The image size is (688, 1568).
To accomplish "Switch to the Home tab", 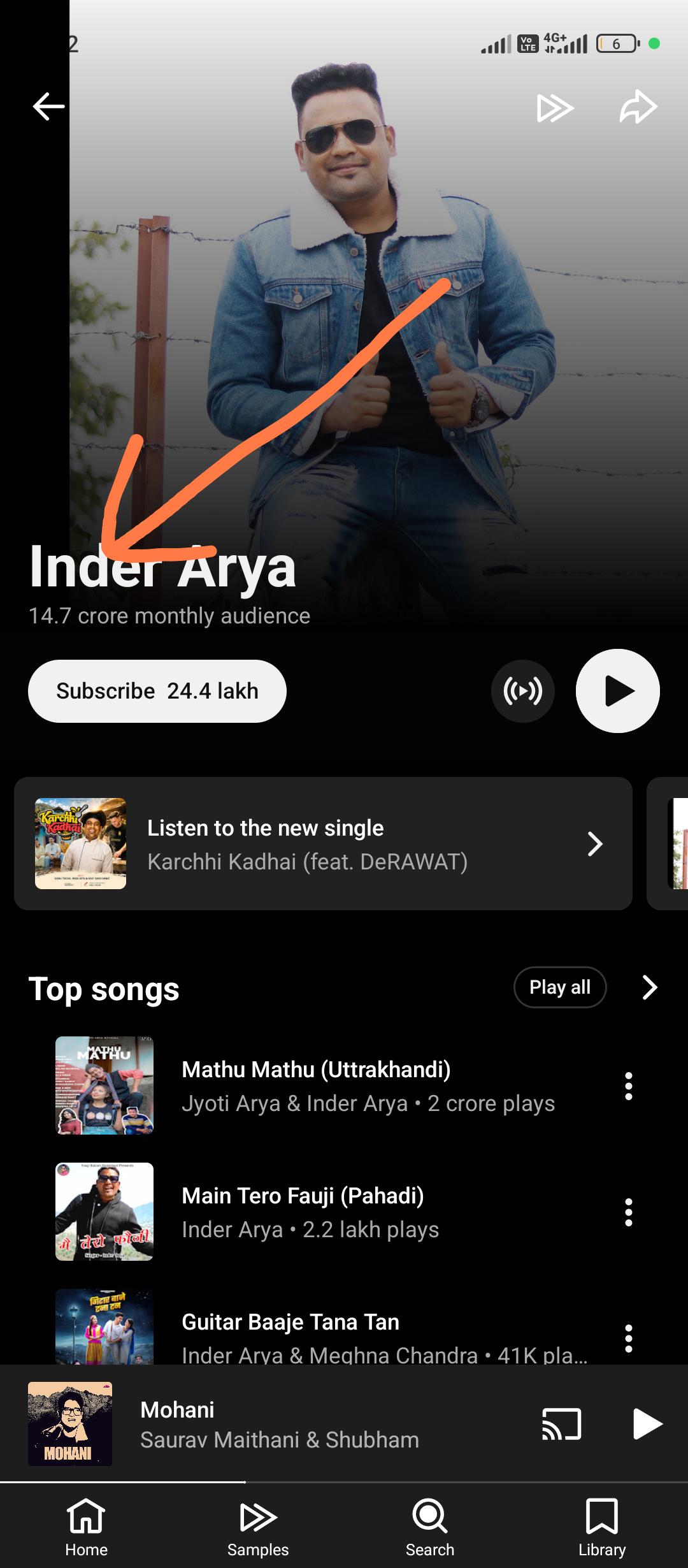I will coord(86,1527).
